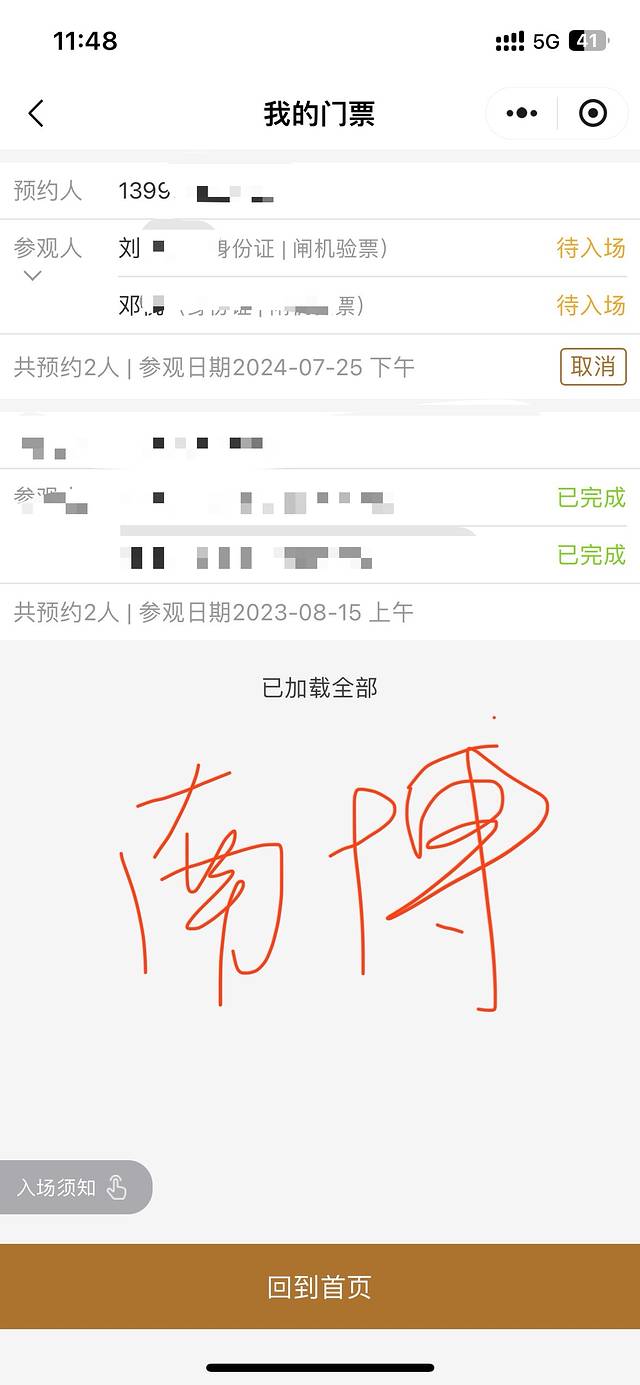Collapse the 参观人 list chevron
640x1385 pixels.
[32, 276]
